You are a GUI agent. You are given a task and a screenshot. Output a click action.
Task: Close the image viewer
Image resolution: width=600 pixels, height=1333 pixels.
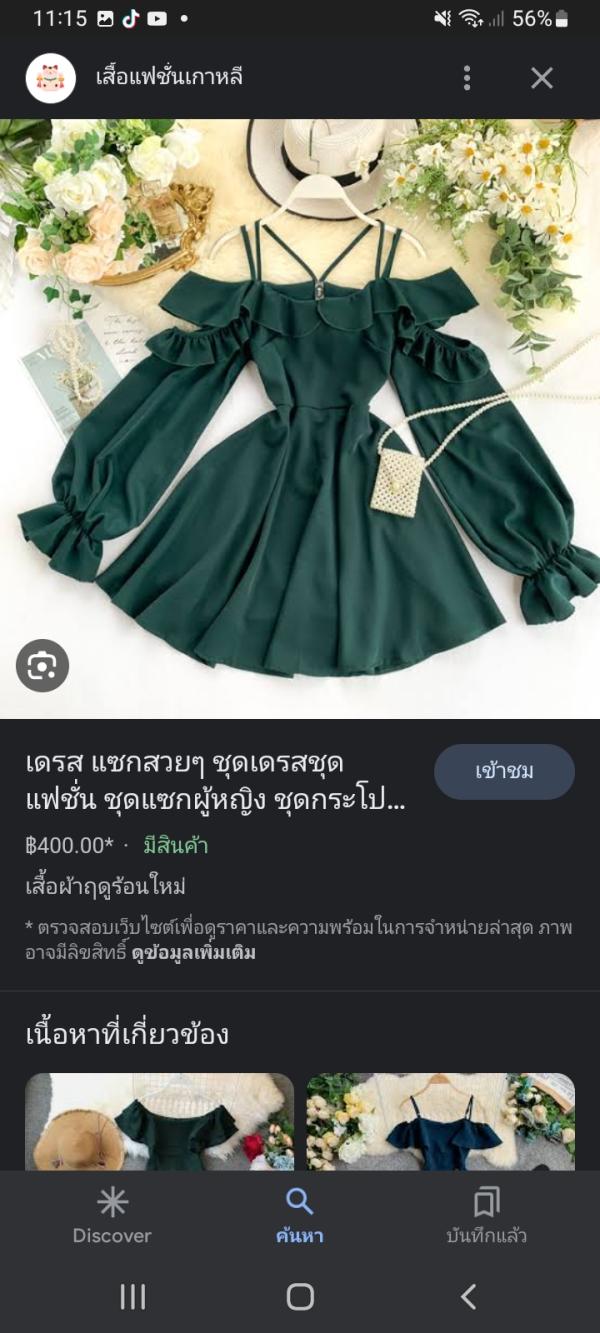(x=541, y=78)
